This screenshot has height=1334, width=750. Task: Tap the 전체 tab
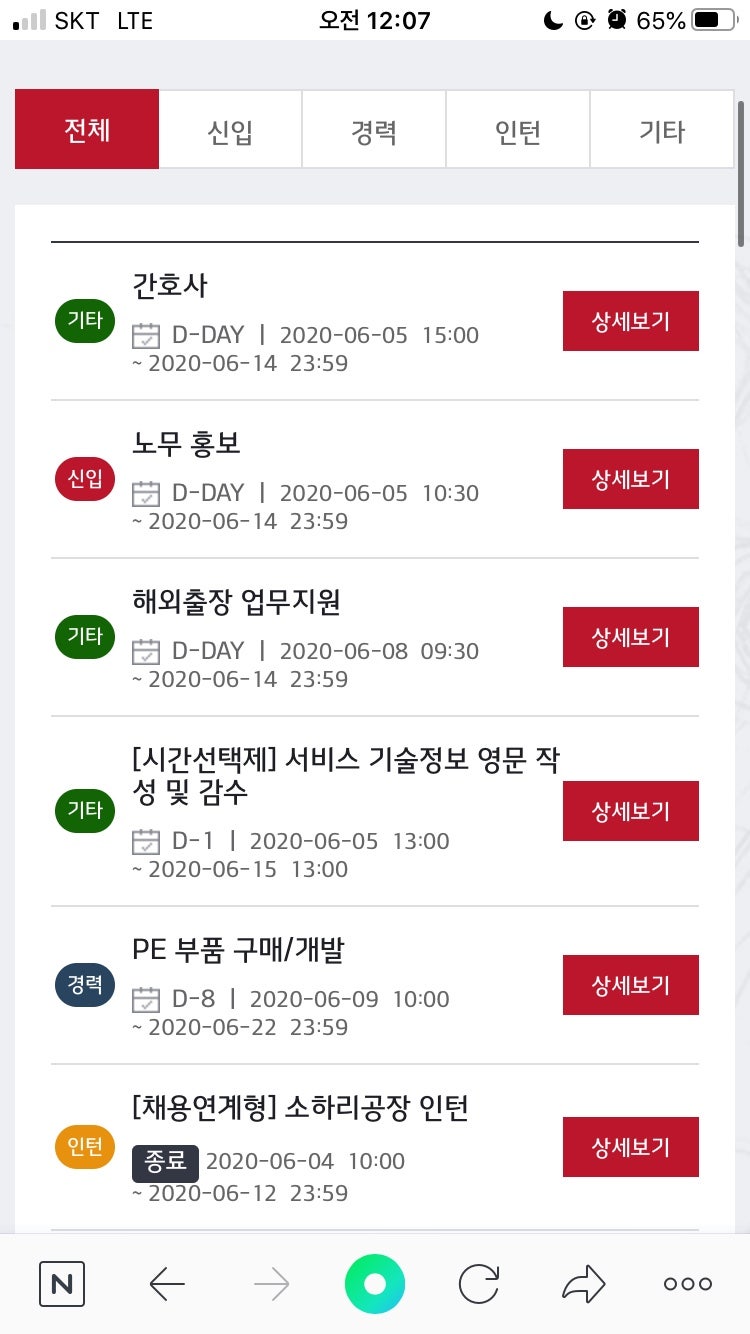pos(87,130)
